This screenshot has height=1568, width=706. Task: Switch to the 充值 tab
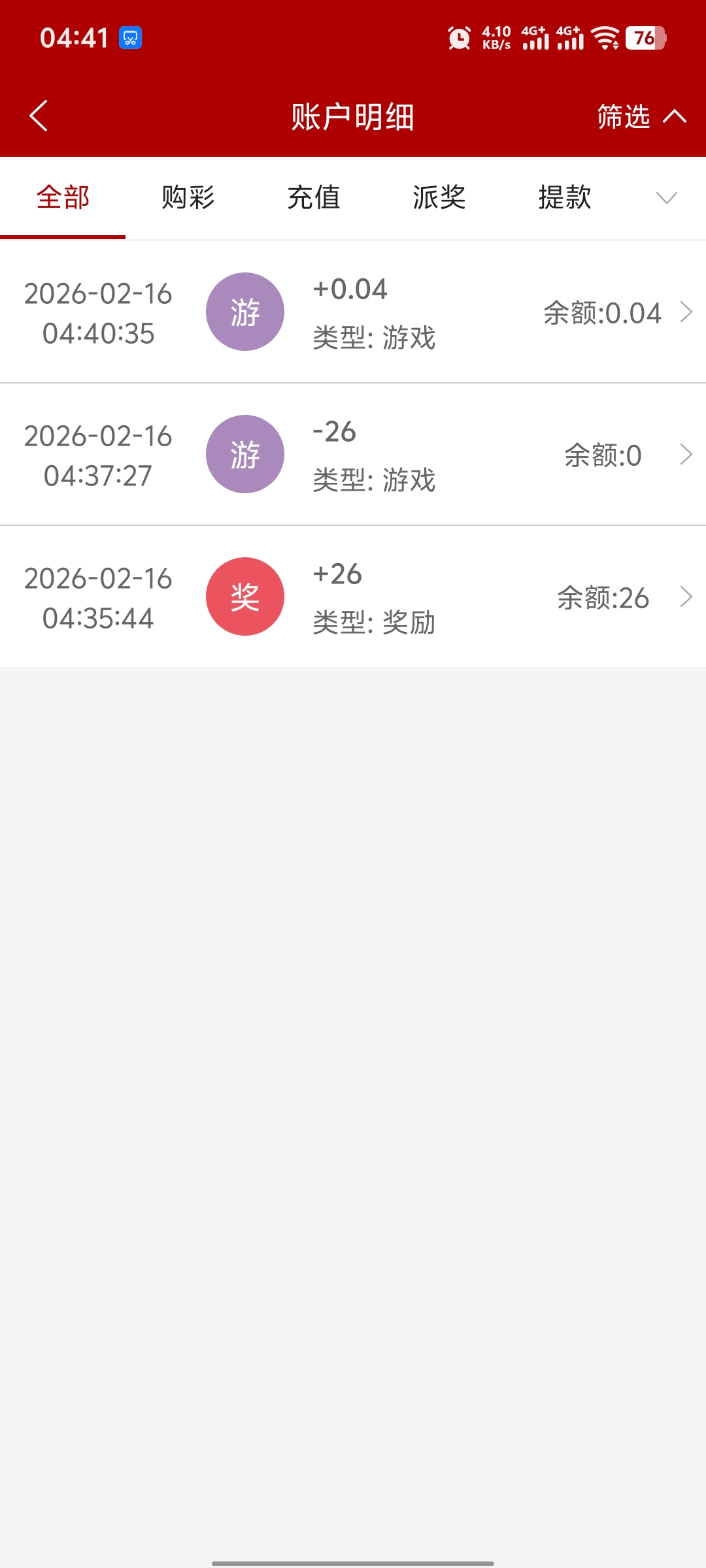tap(314, 198)
